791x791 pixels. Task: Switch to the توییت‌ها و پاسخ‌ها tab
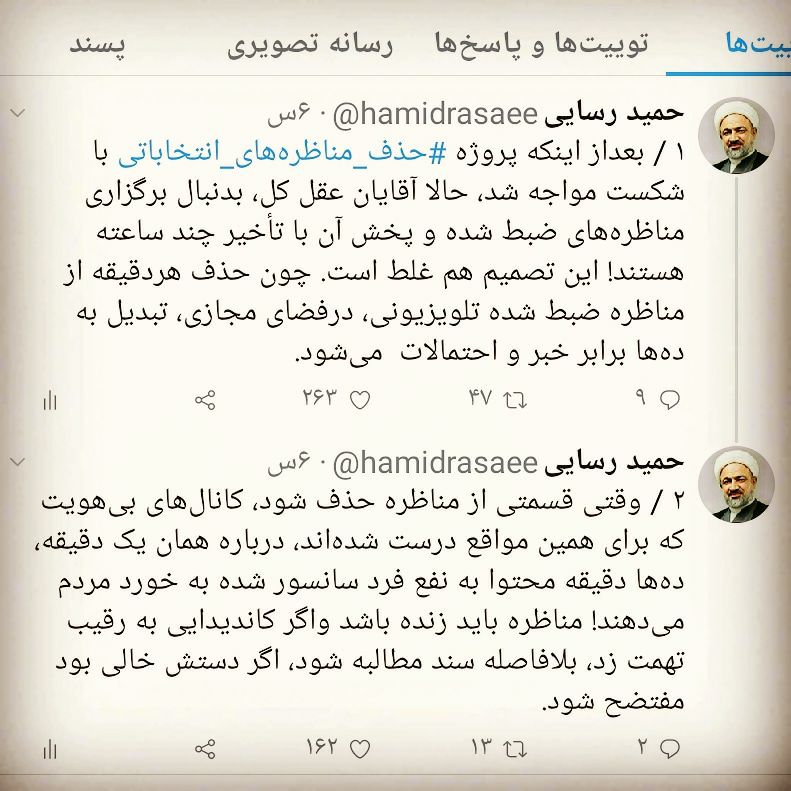[541, 45]
